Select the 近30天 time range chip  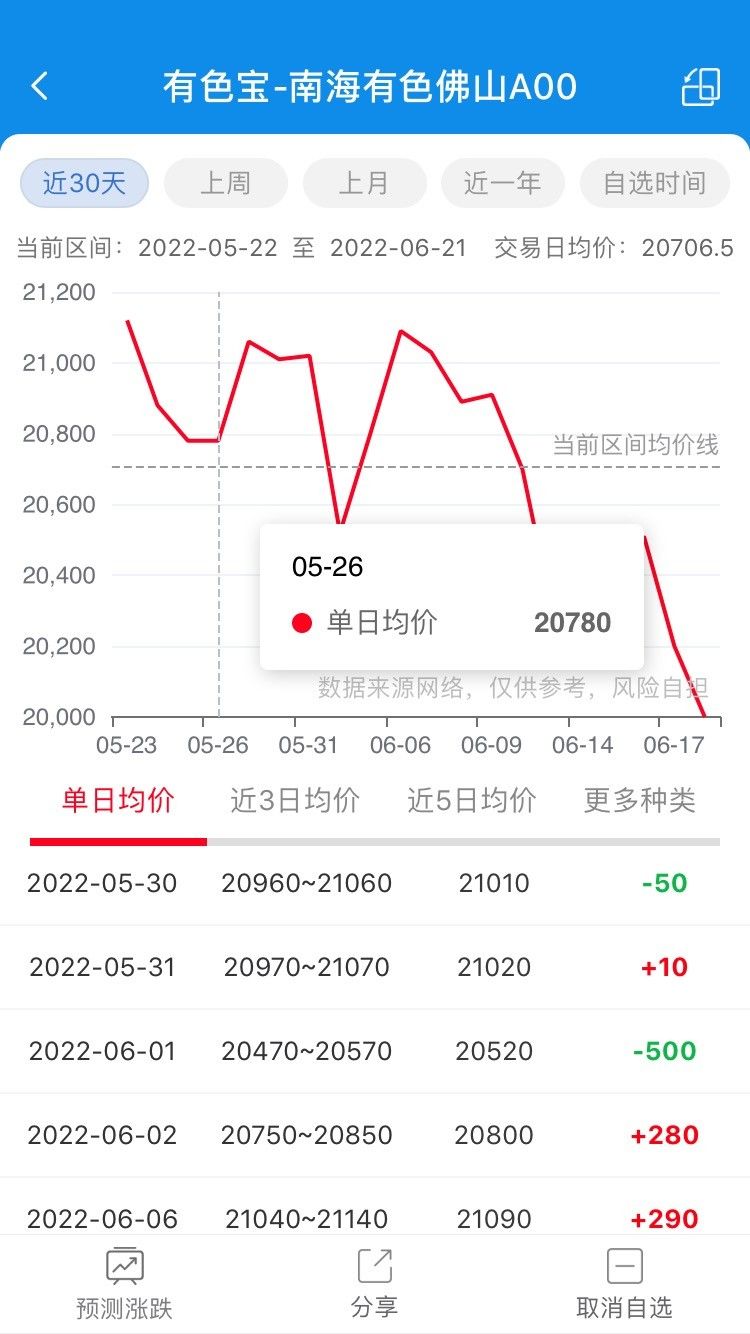point(84,183)
